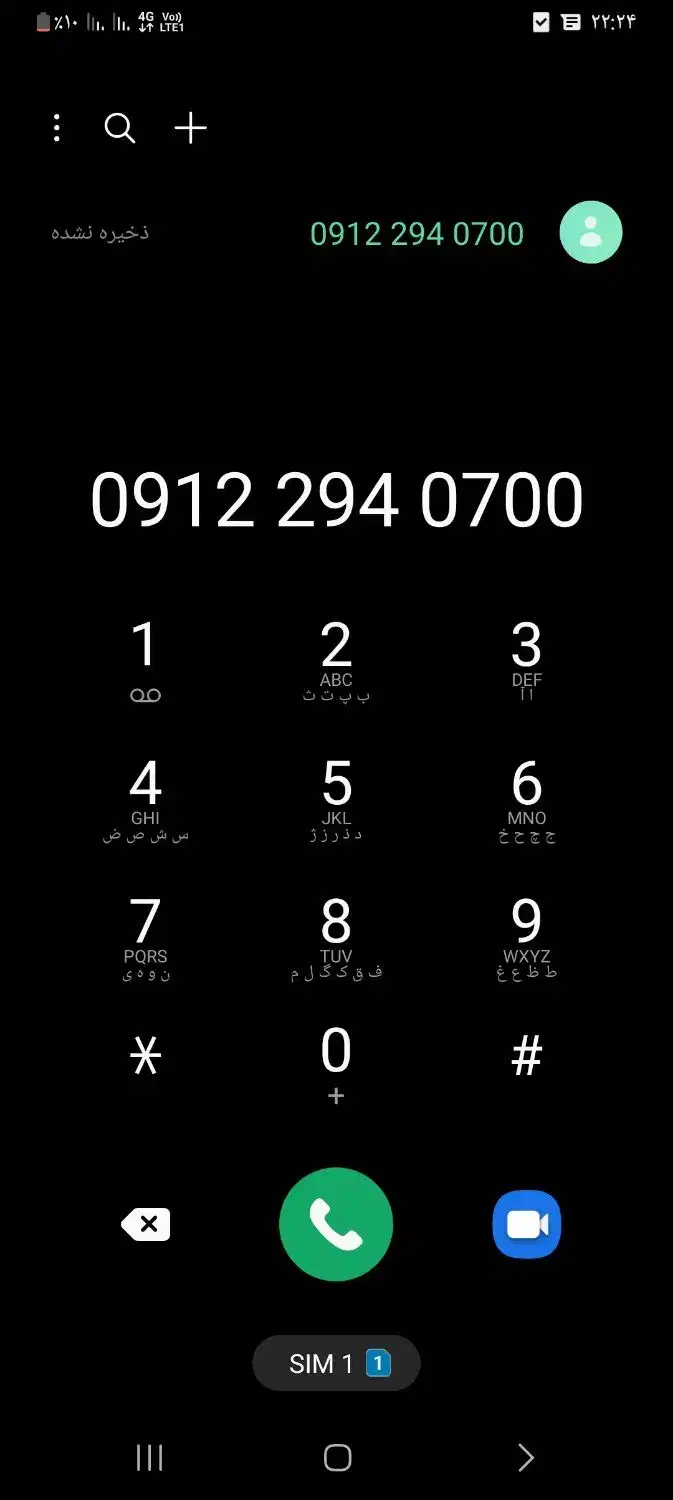Open suggested unsaved number 0912 294 0700
Viewport: 673px width, 1500px height.
coord(417,233)
